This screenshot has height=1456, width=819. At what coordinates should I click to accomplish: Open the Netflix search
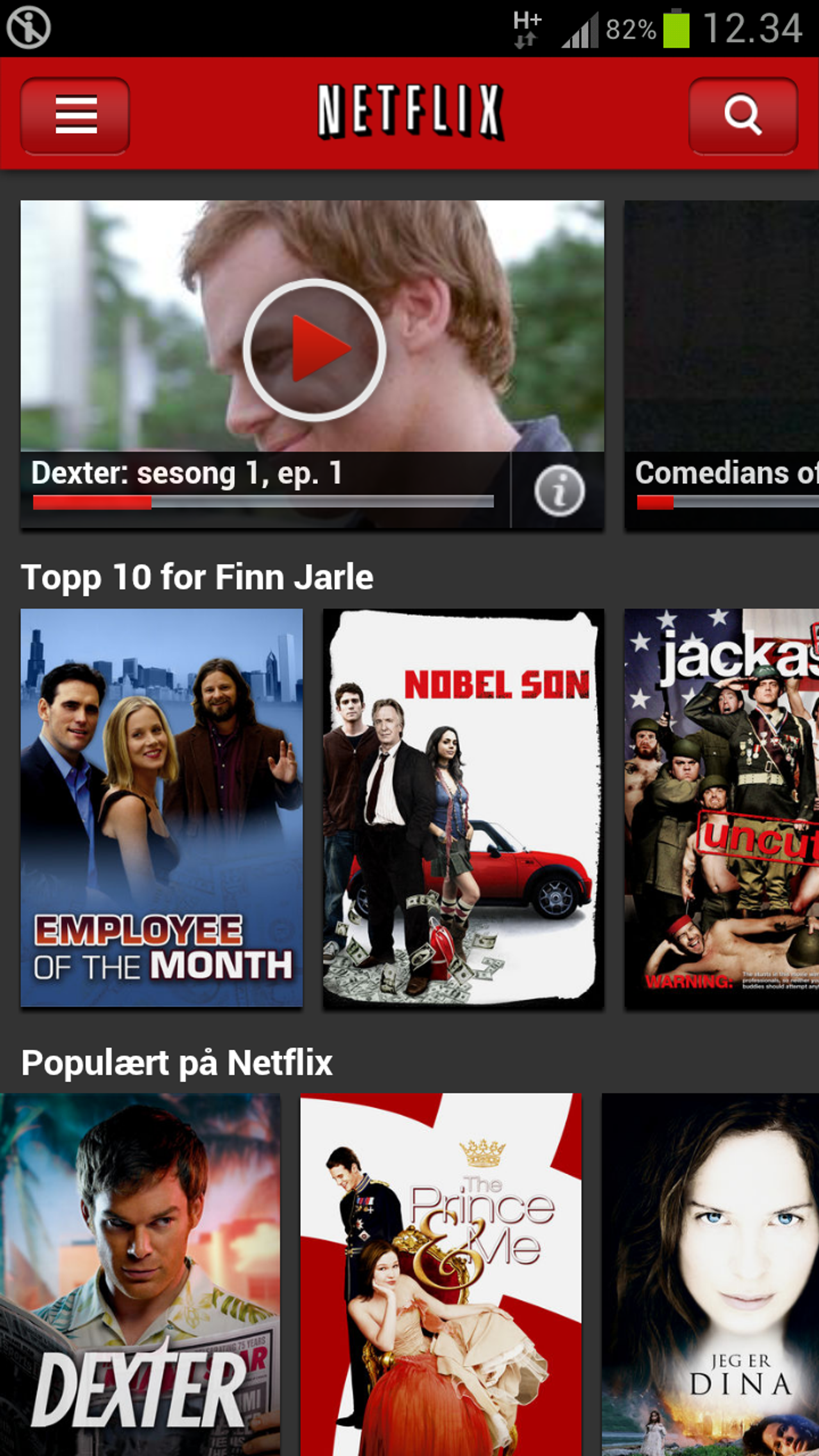pos(743,115)
